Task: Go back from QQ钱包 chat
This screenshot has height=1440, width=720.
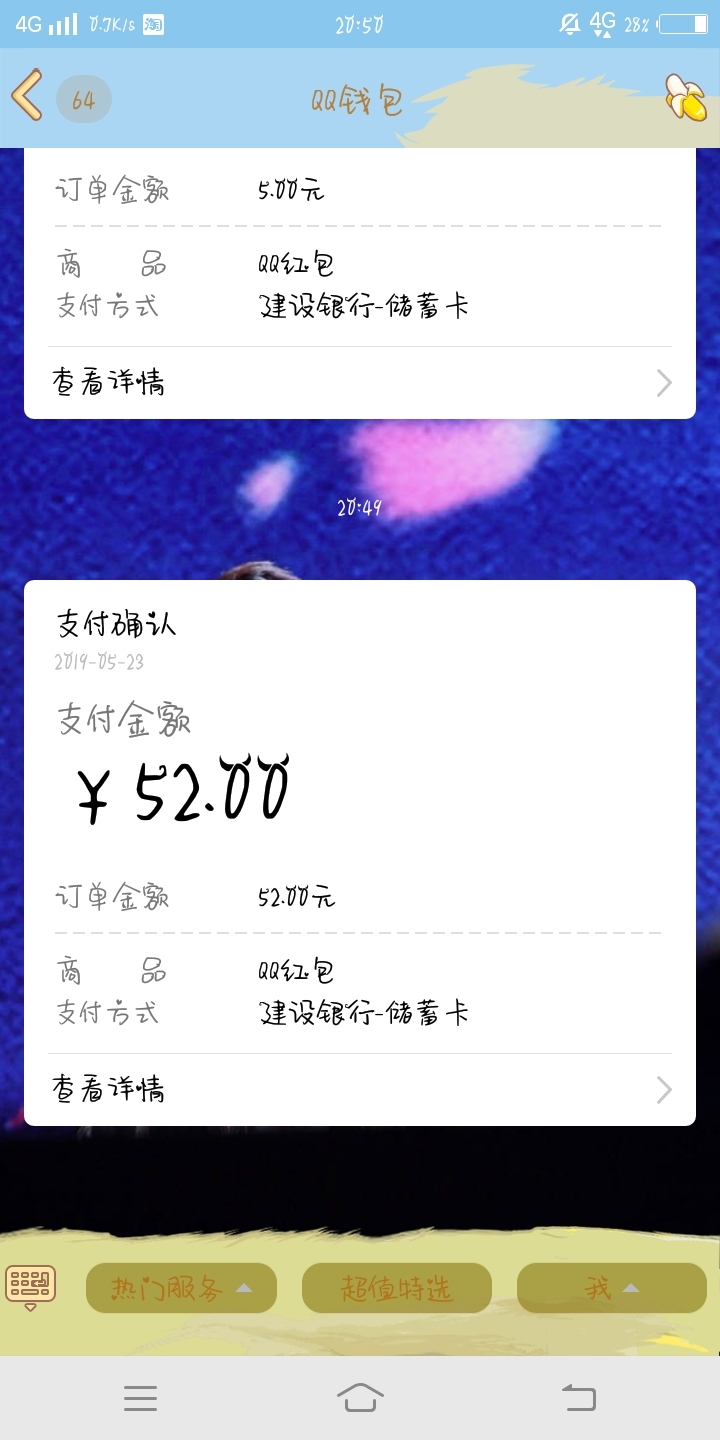Action: pyautogui.click(x=28, y=97)
